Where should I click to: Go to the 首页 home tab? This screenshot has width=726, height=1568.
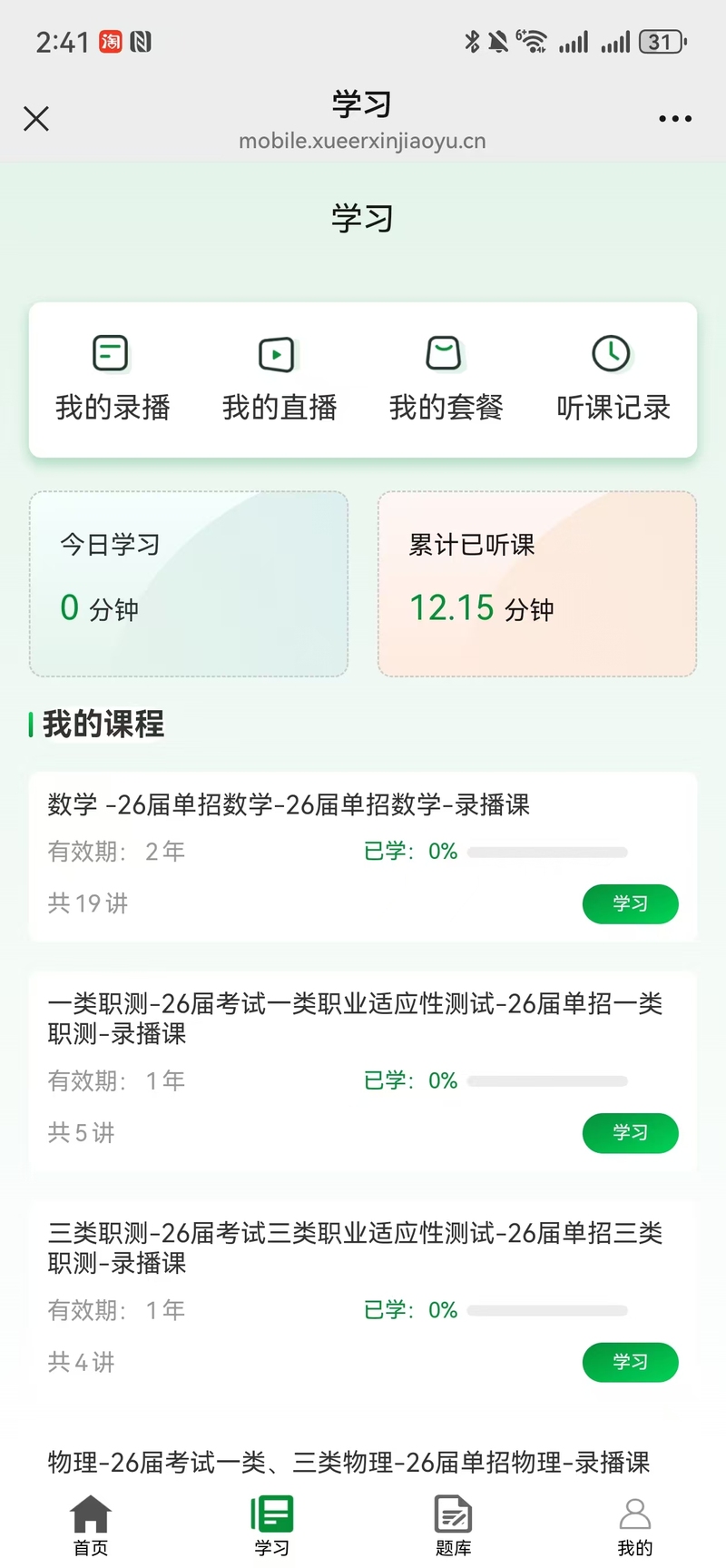pos(91,1526)
